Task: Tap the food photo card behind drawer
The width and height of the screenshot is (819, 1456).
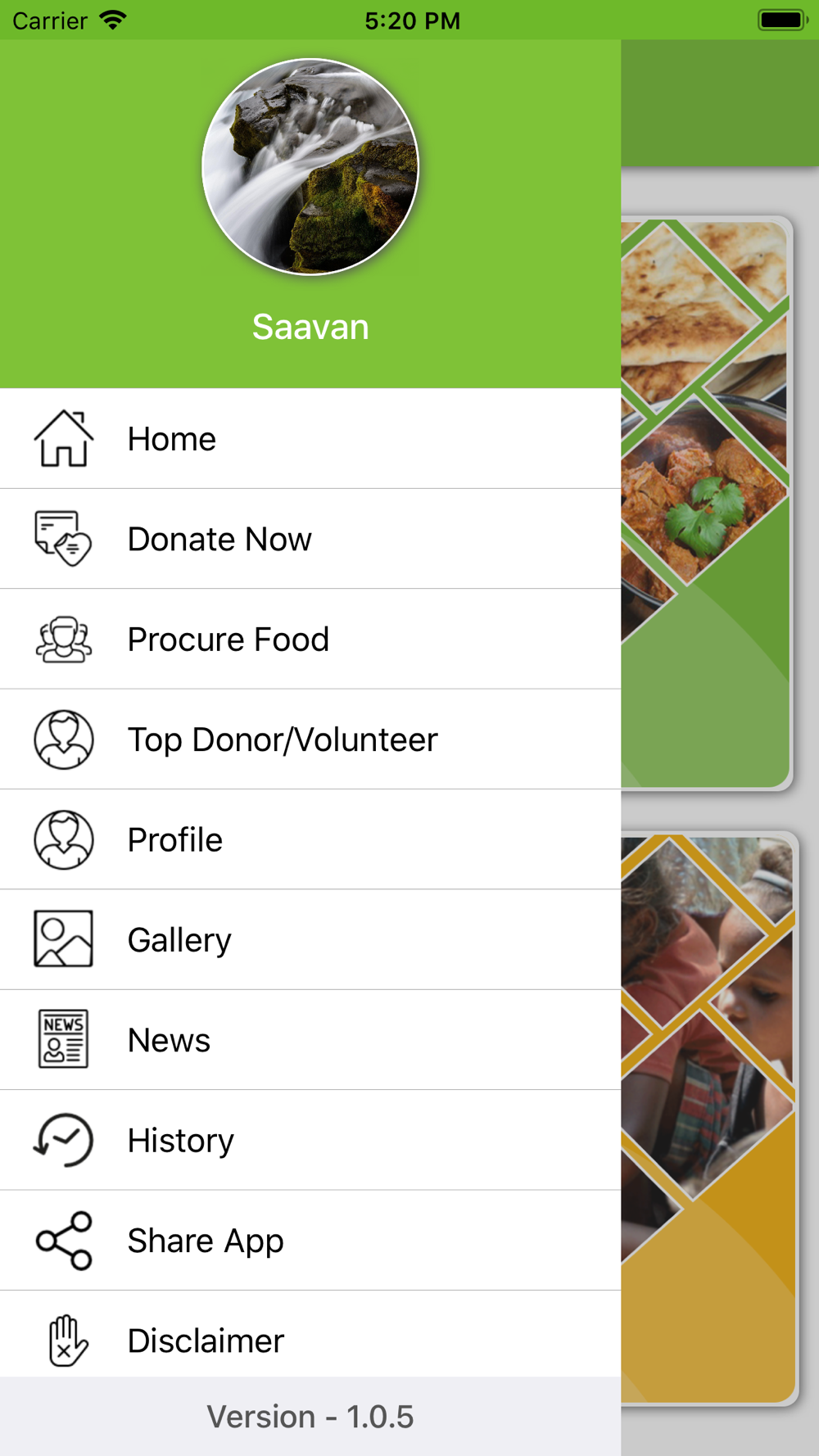Action: tap(707, 504)
